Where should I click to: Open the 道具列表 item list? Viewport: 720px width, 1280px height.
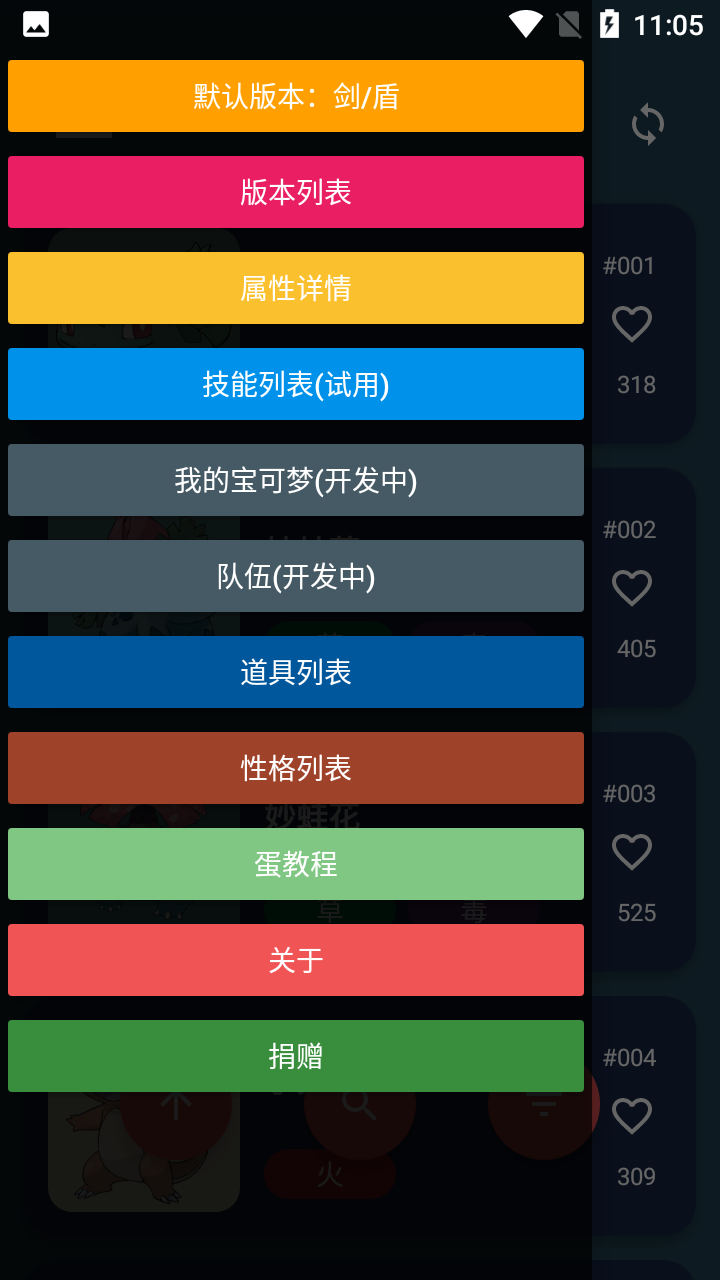pos(296,672)
